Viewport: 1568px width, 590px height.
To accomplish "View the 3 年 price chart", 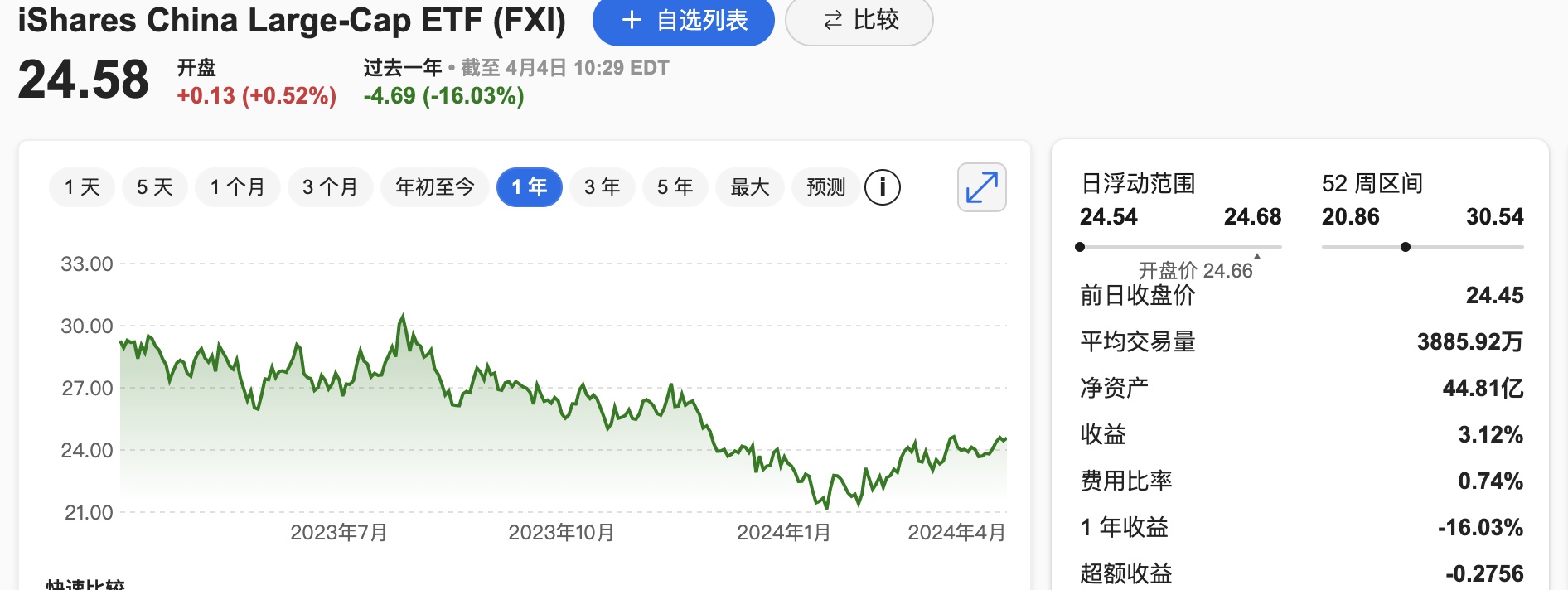I will point(602,187).
